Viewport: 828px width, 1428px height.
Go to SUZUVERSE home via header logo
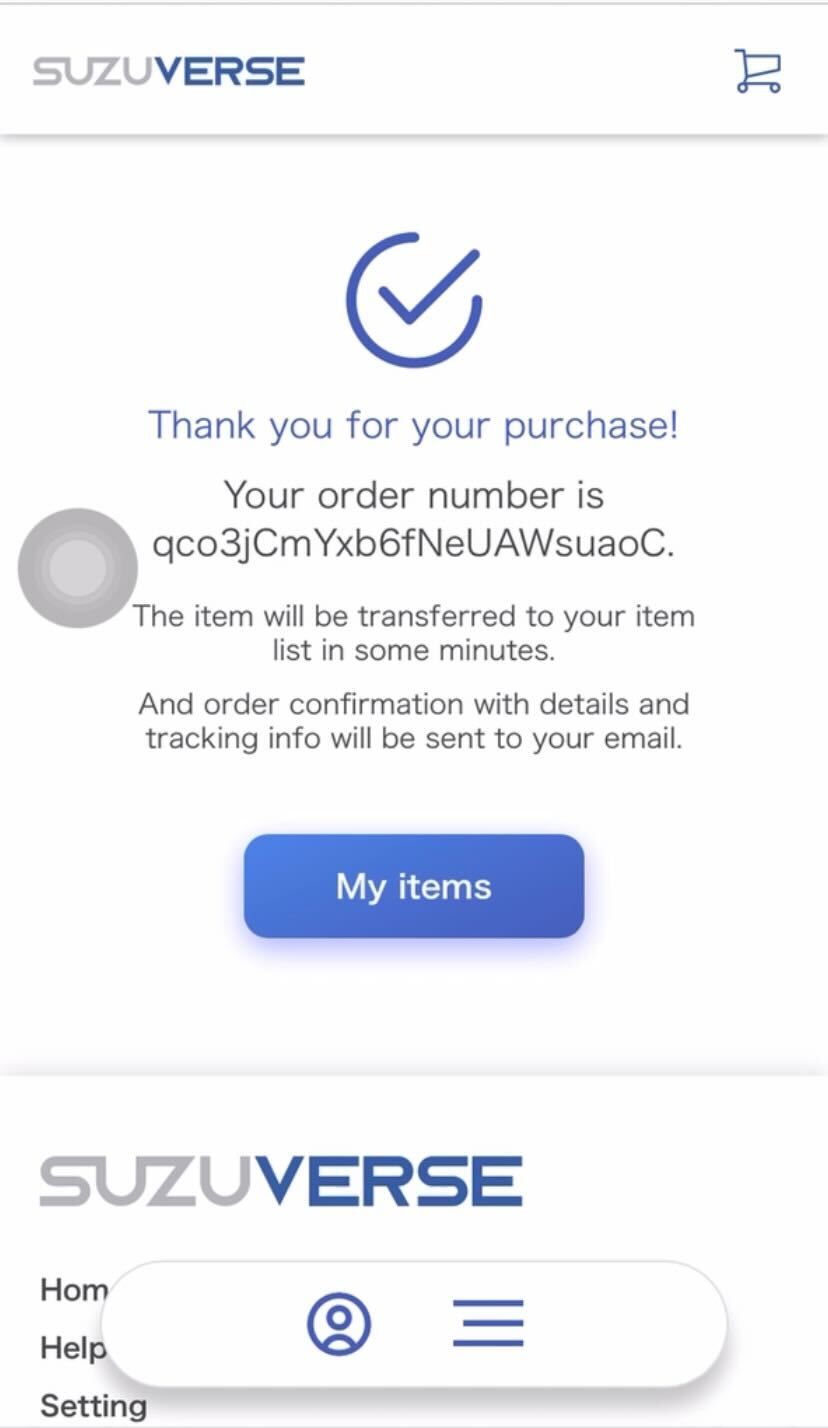[x=169, y=71]
